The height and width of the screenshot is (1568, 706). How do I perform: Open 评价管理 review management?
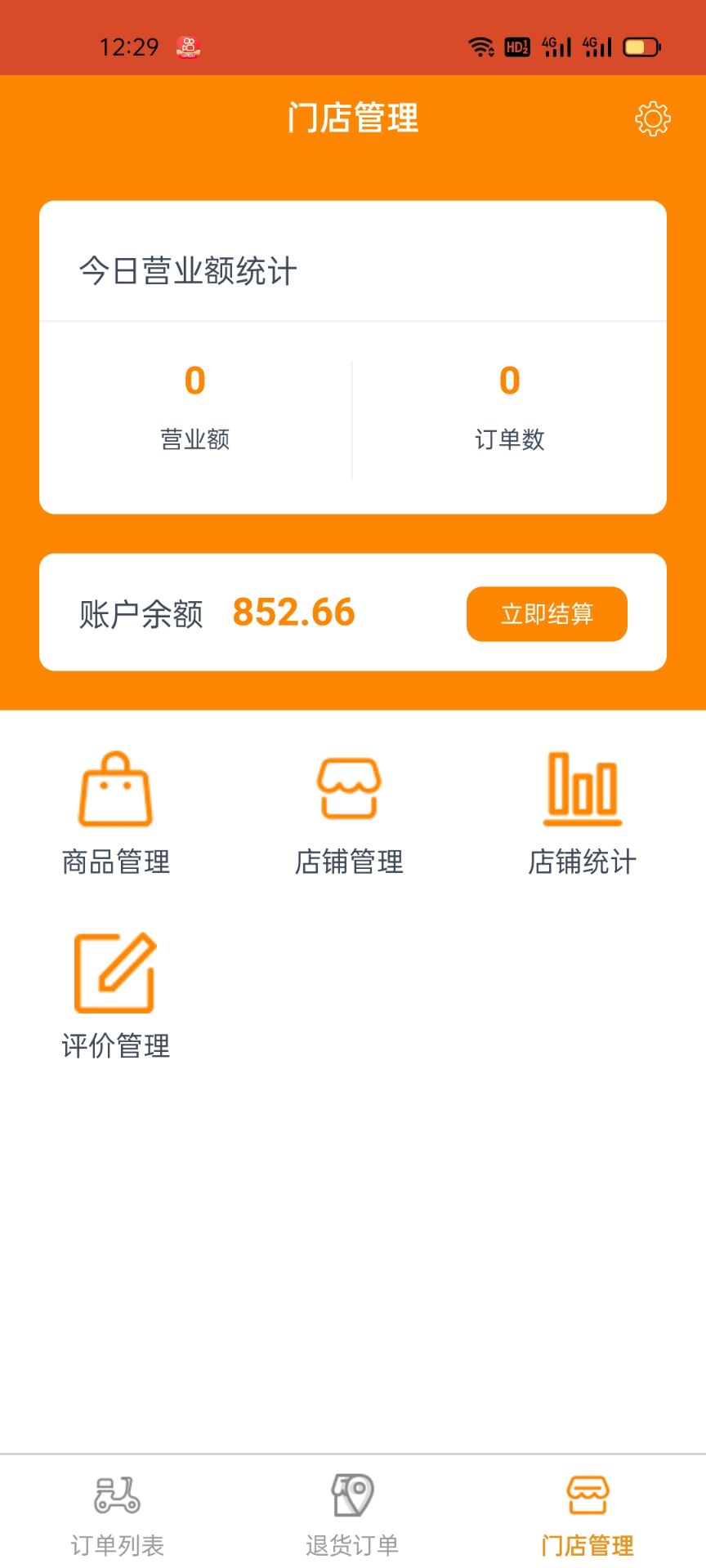(x=116, y=996)
